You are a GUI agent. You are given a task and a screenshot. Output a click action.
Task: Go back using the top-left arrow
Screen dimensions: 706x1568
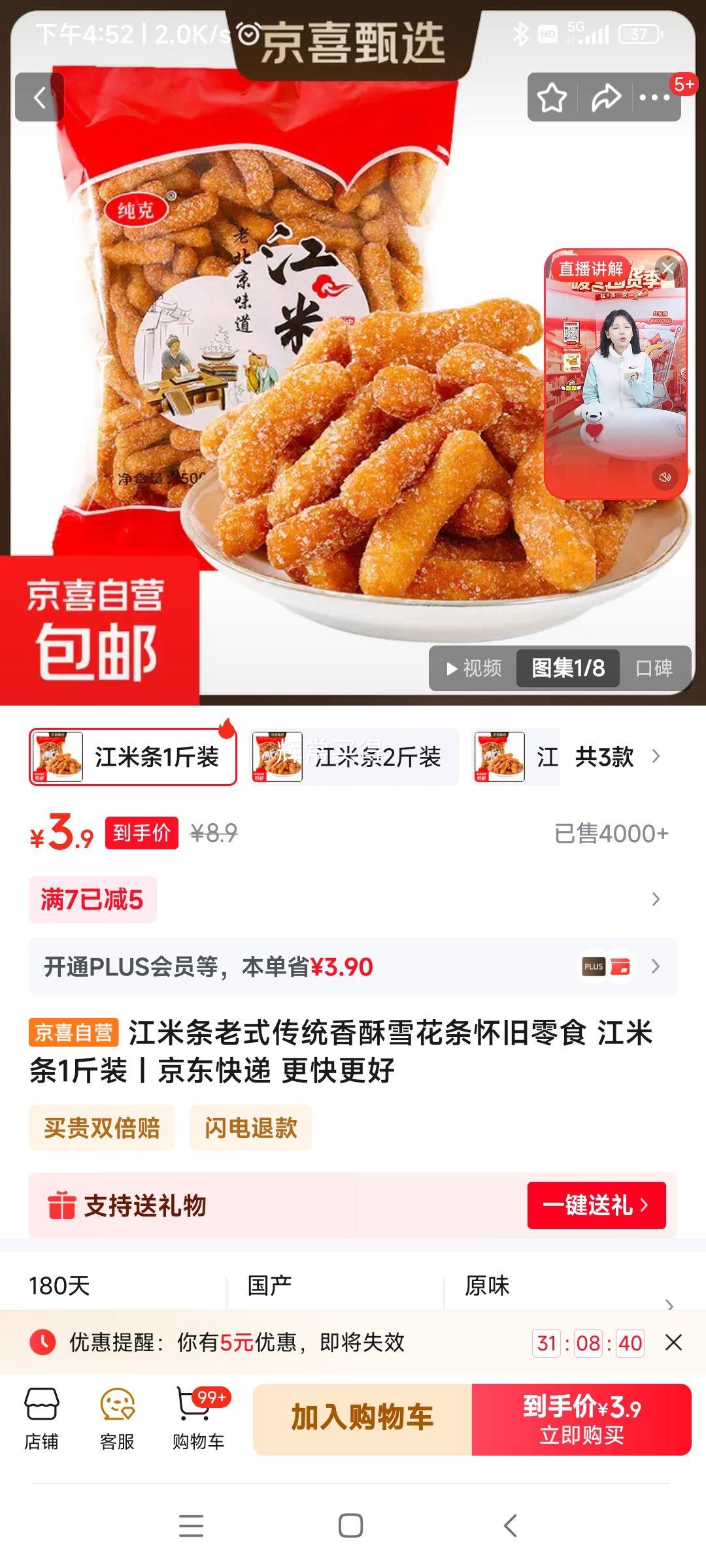(39, 98)
